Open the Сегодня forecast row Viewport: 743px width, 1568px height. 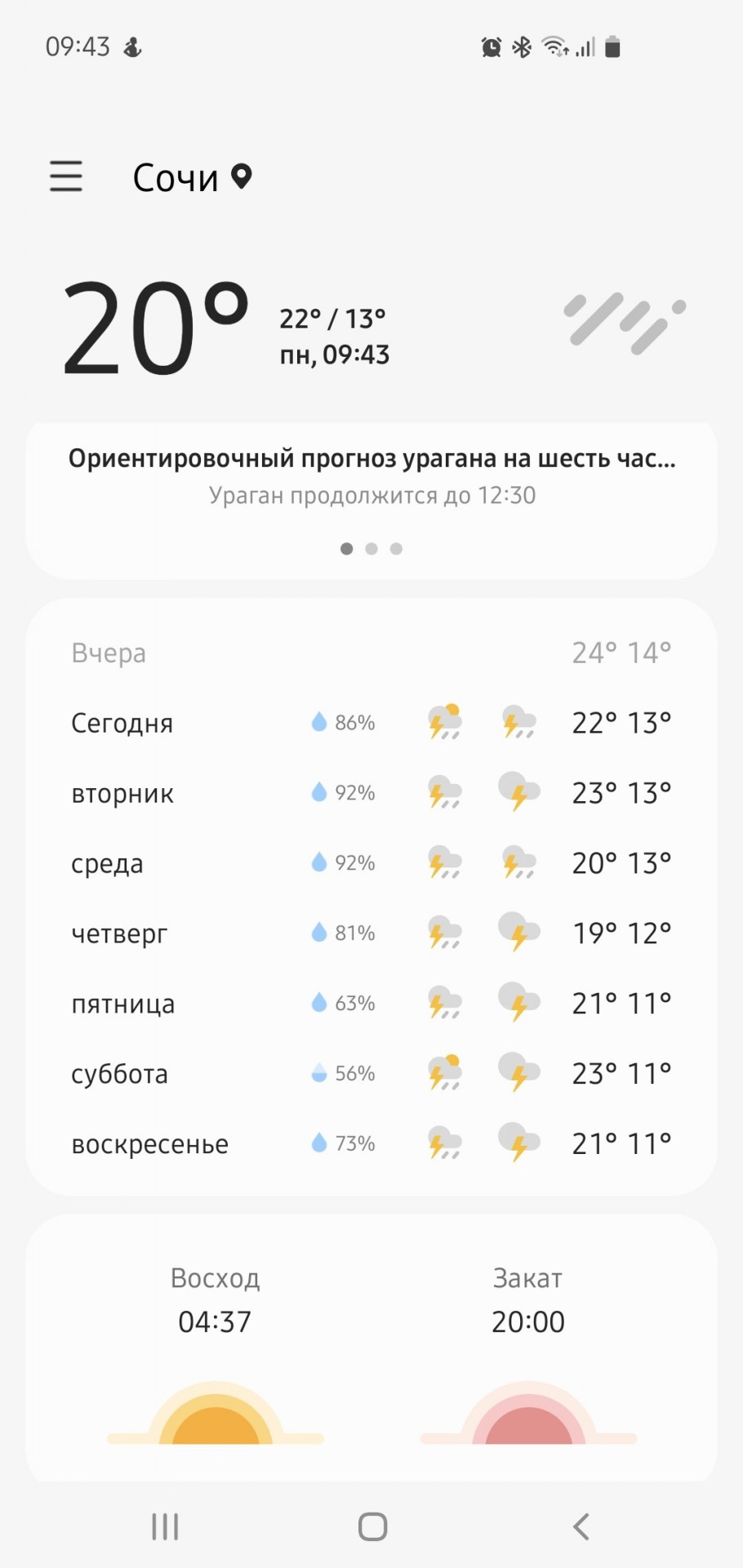click(371, 723)
